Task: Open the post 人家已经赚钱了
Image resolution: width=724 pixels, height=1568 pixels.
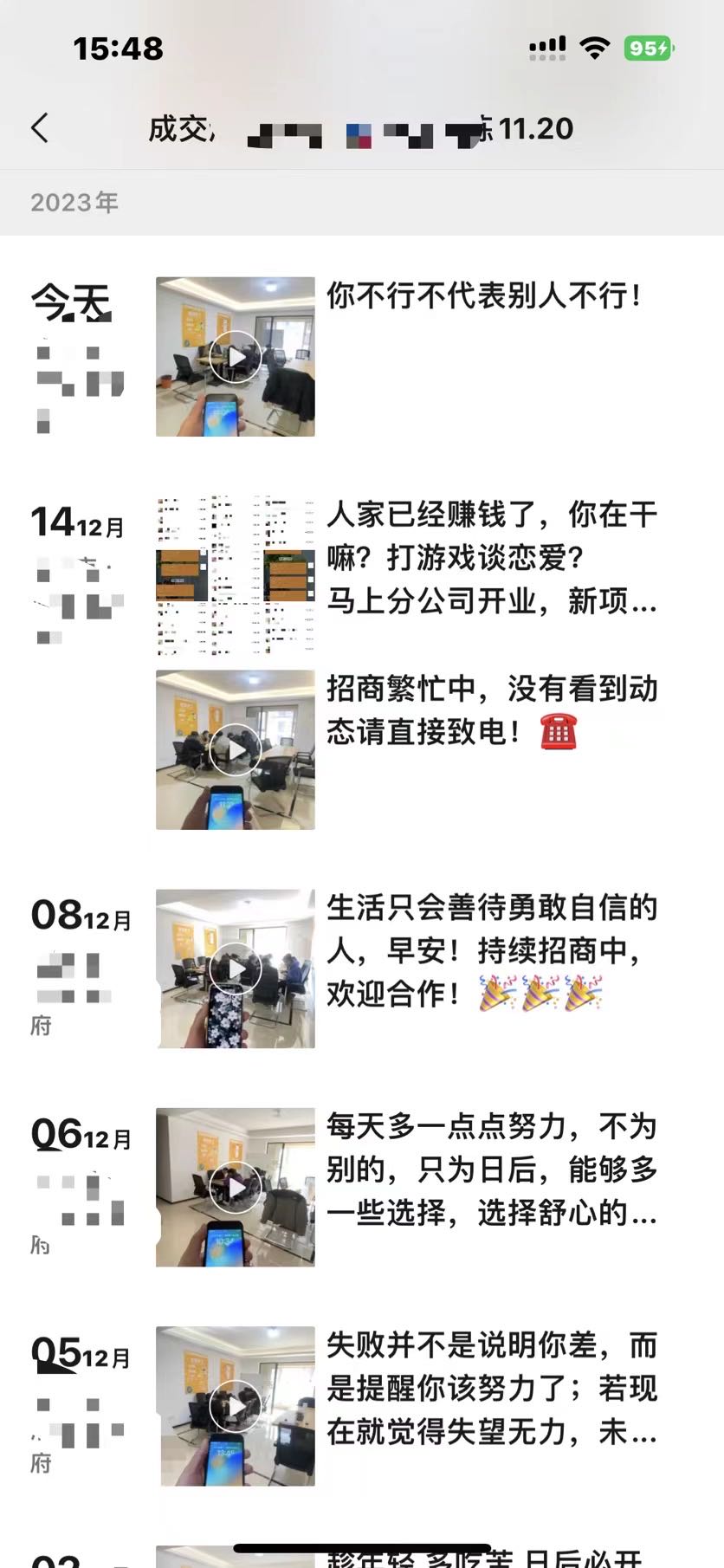Action: (491, 557)
